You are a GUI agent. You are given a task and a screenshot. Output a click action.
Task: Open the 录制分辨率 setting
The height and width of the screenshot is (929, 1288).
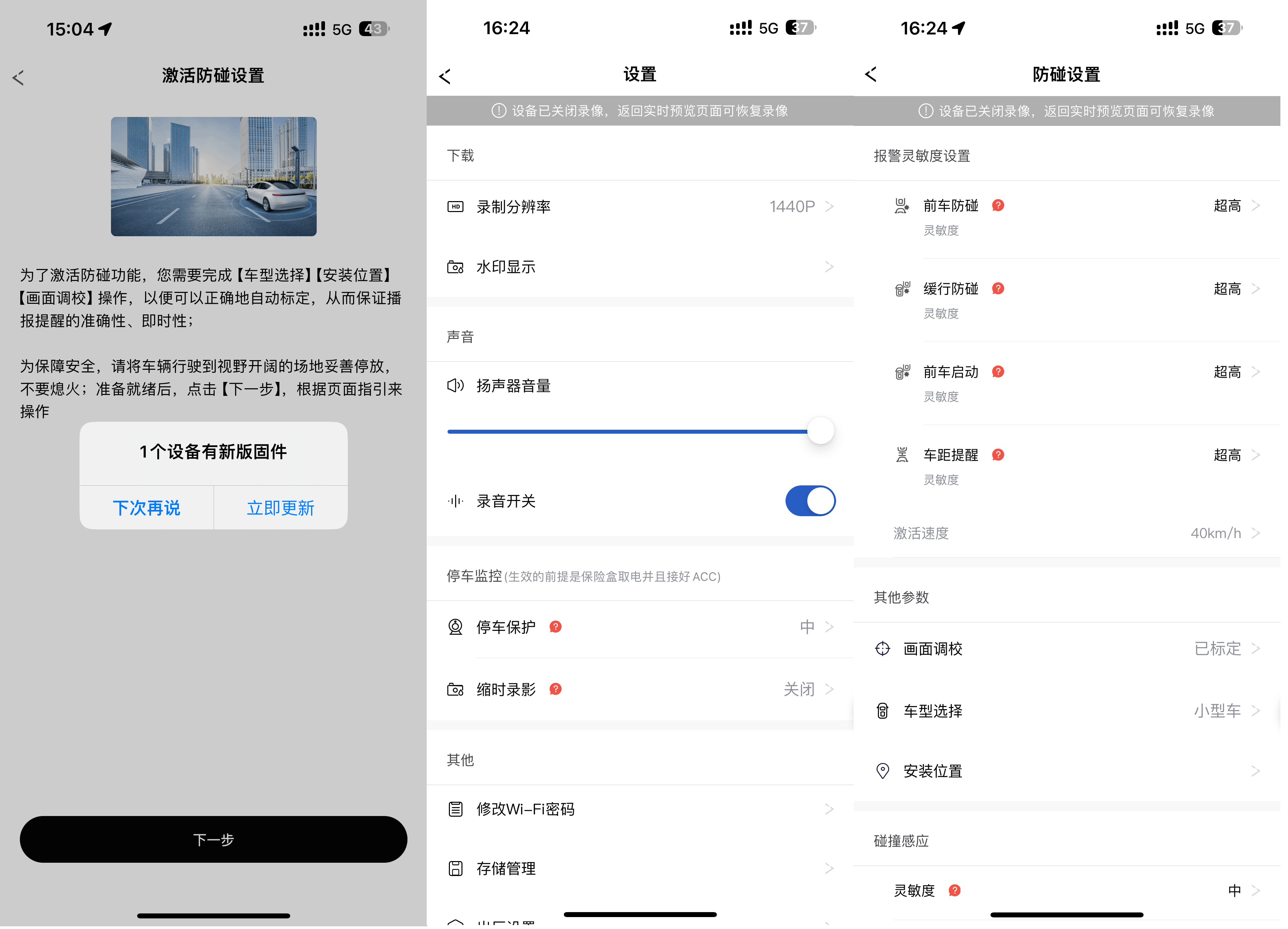pyautogui.click(x=641, y=207)
